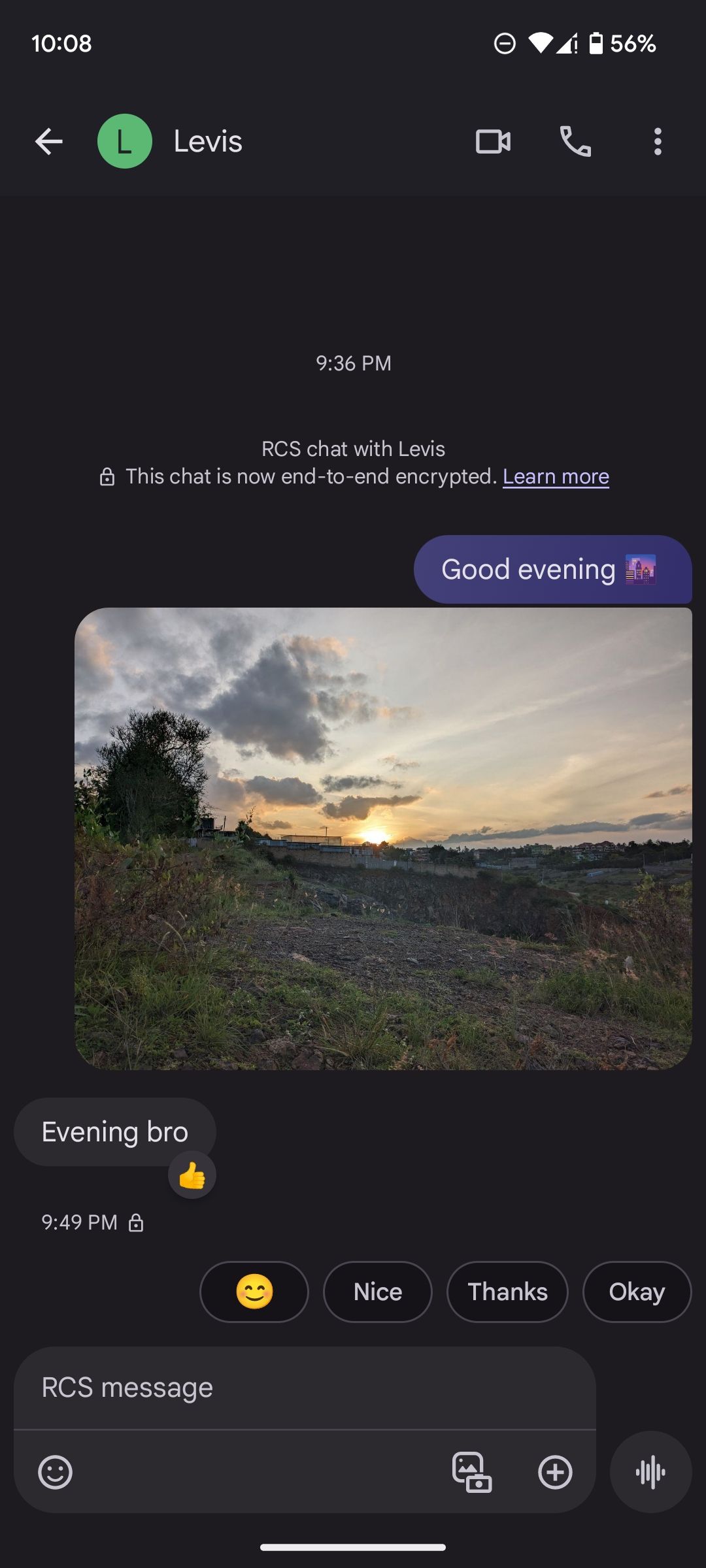Open the plus attachments menu
The image size is (706, 1568).
click(x=555, y=1472)
